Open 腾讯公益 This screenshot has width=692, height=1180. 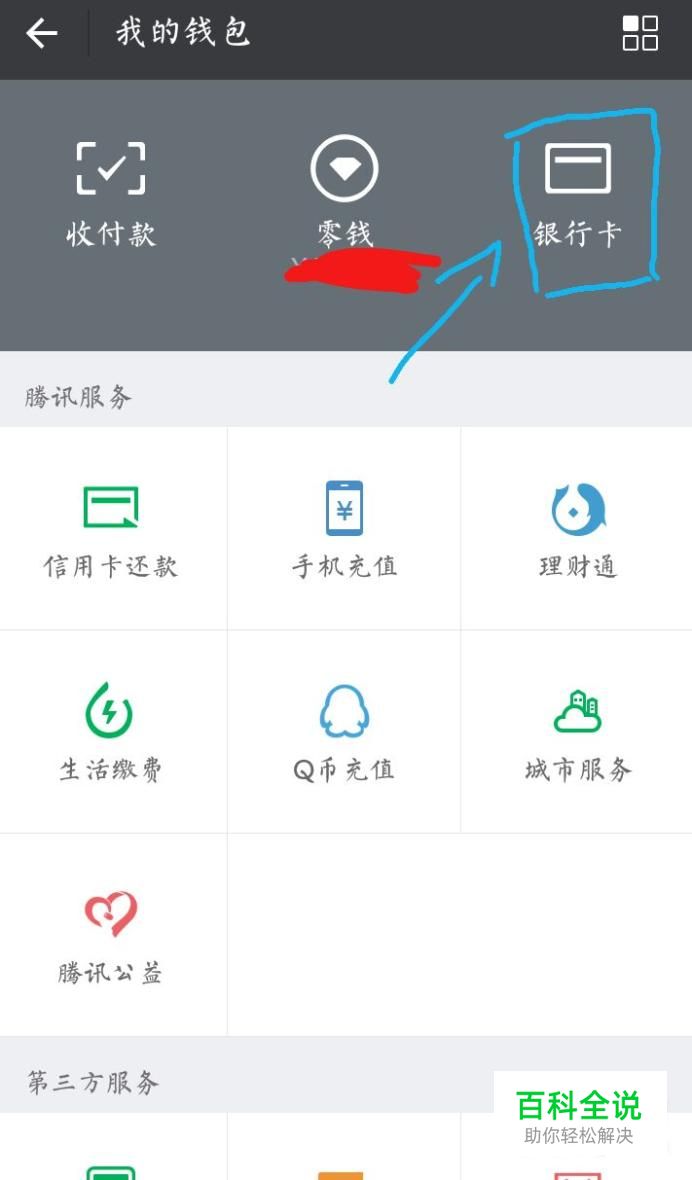coord(111,935)
